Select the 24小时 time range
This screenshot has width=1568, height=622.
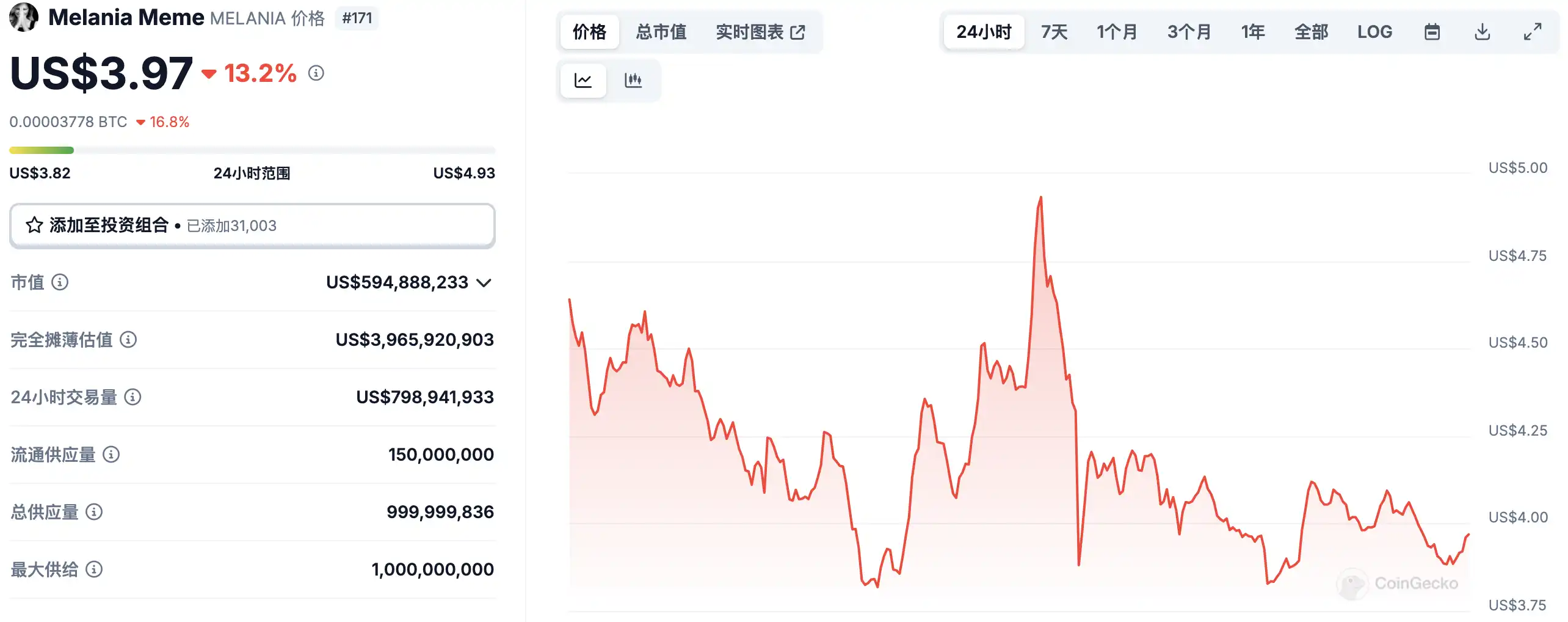(x=984, y=32)
